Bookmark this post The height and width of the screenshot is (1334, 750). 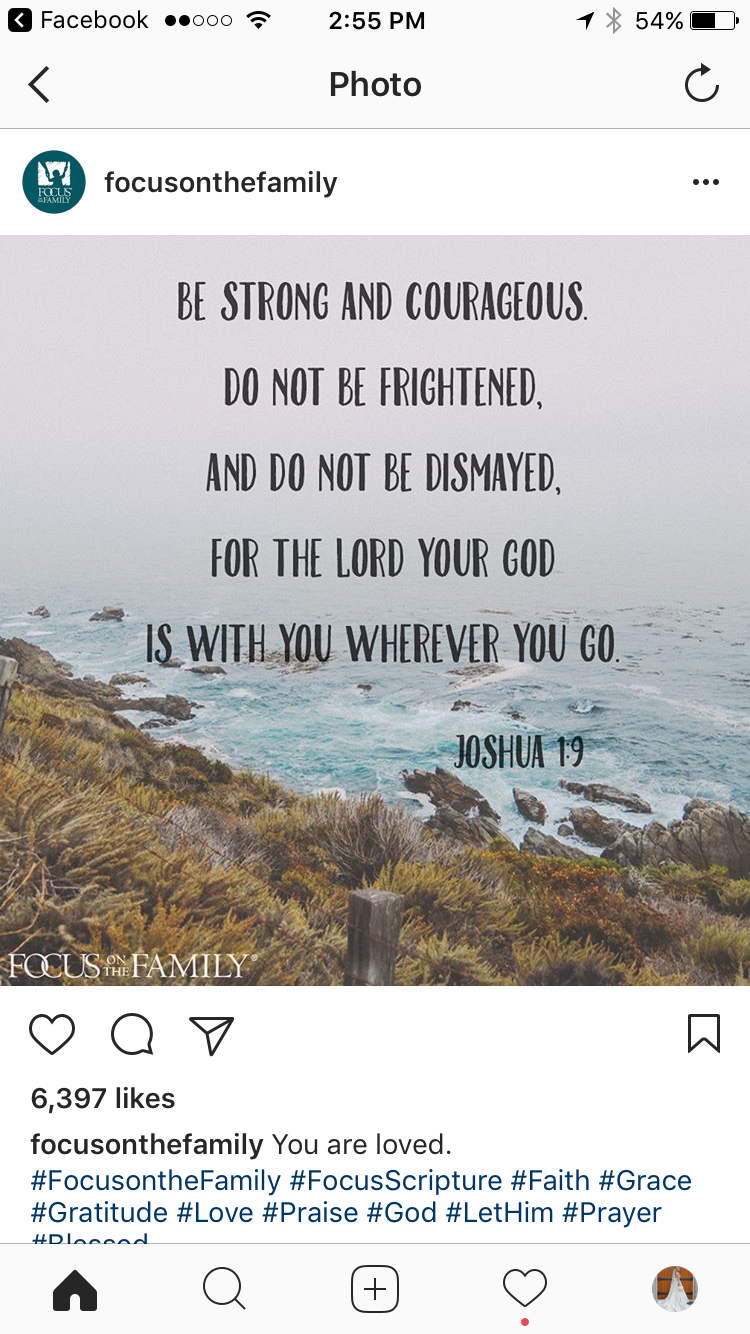click(x=704, y=1034)
